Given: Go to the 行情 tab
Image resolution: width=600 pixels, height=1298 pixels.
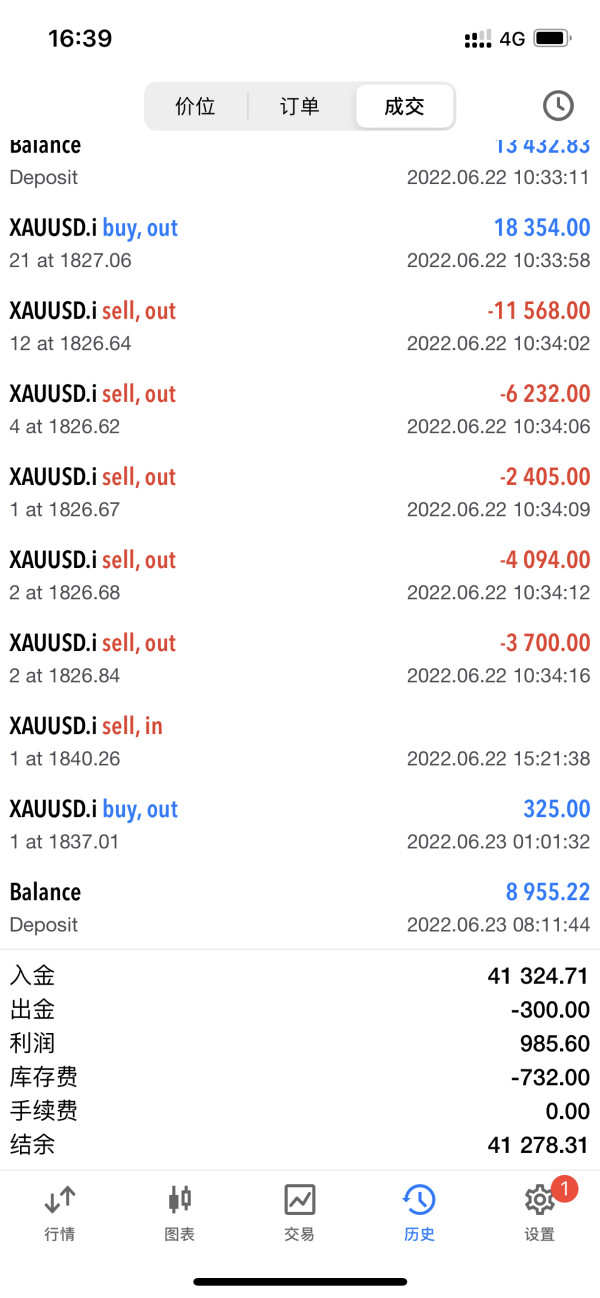Looking at the screenshot, I should (x=60, y=1212).
